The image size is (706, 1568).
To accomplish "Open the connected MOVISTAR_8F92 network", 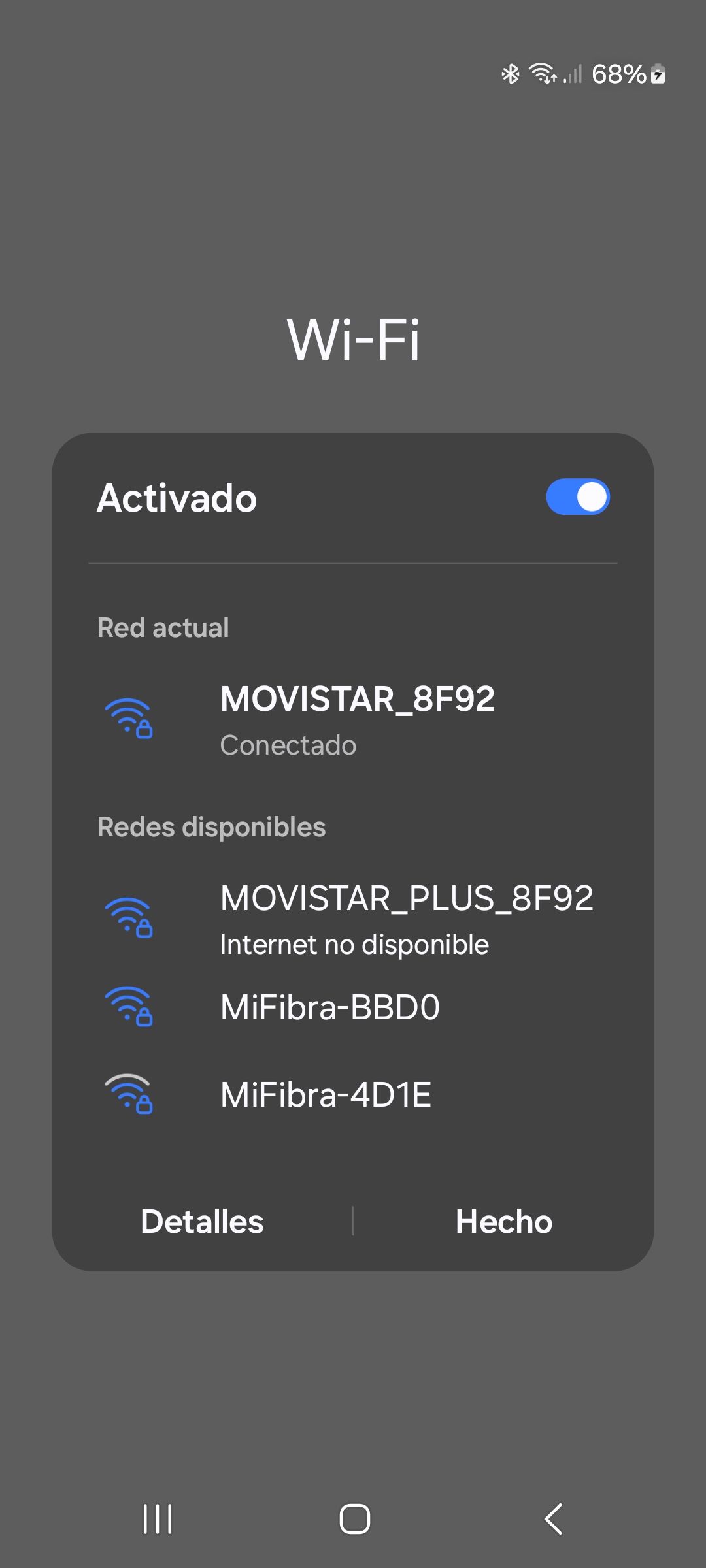I will [357, 719].
